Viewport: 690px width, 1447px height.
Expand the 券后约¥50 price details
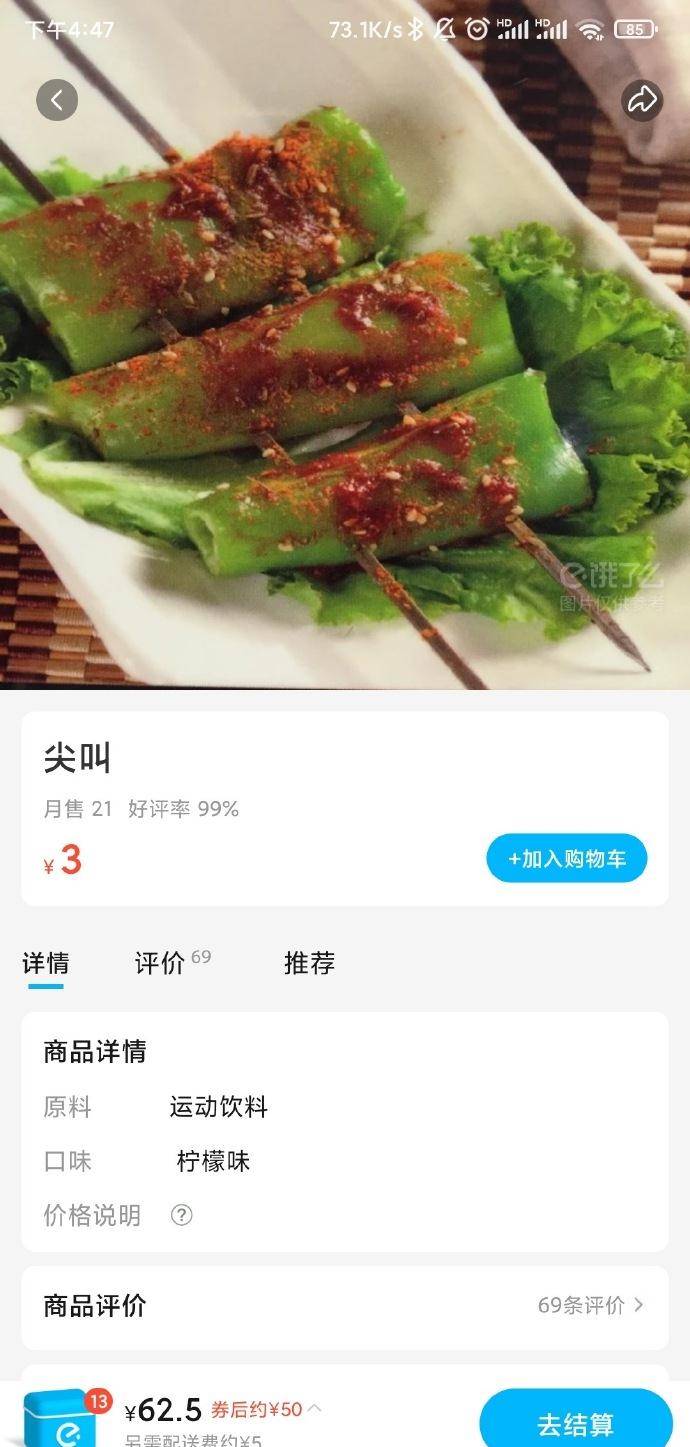tap(266, 1410)
